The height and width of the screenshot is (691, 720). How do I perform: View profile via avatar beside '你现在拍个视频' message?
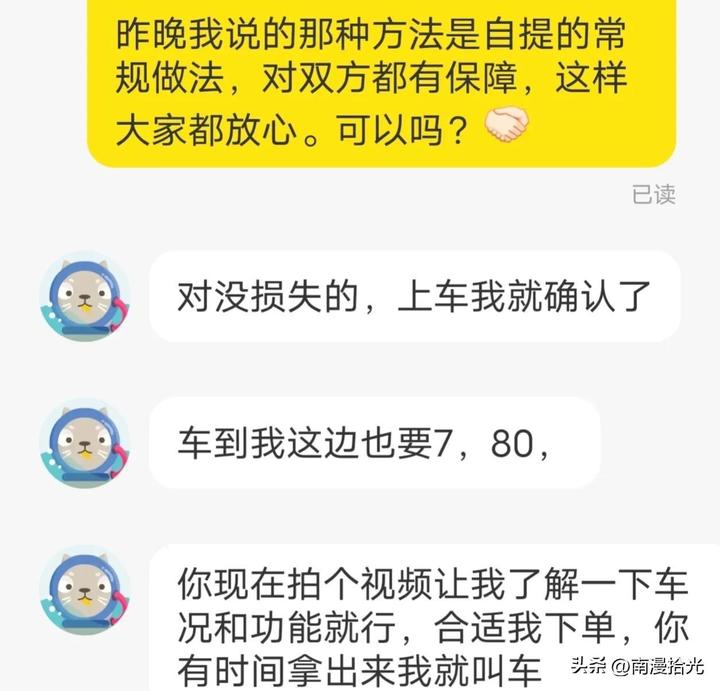coord(84,589)
